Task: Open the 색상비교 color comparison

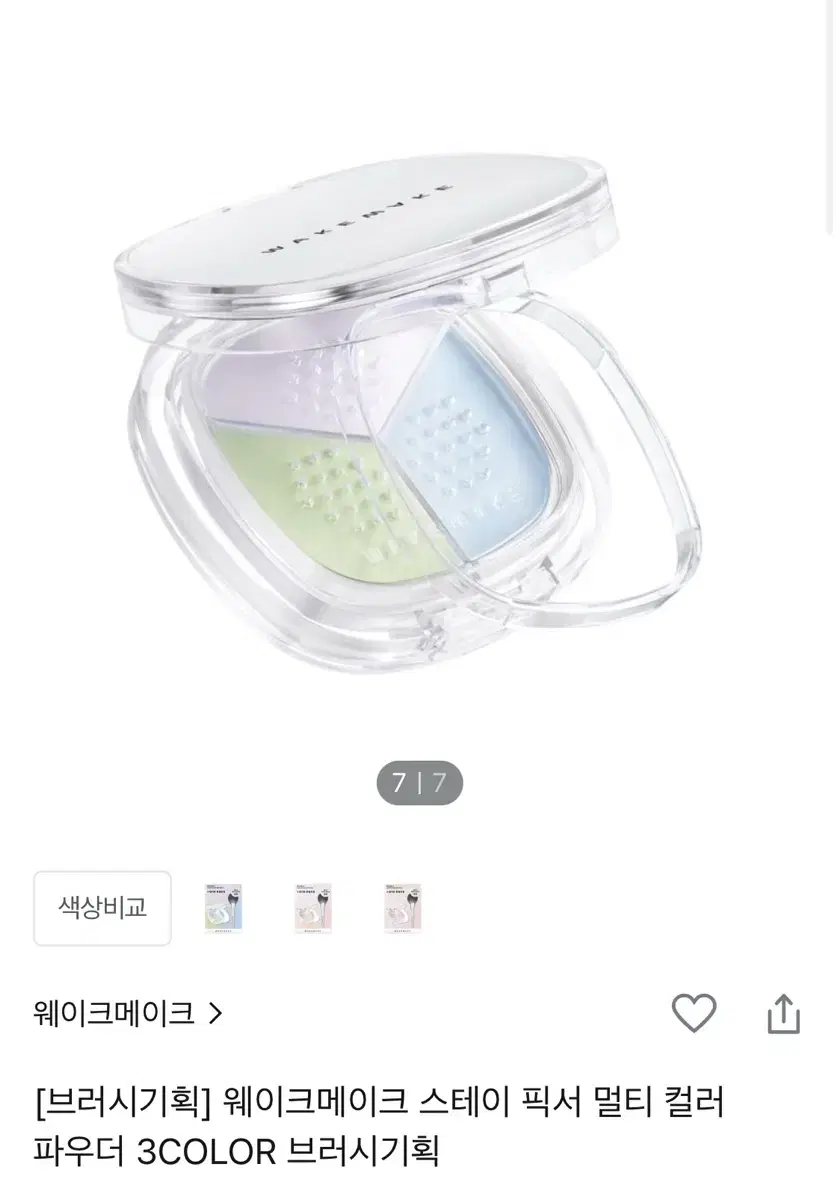Action: (103, 907)
